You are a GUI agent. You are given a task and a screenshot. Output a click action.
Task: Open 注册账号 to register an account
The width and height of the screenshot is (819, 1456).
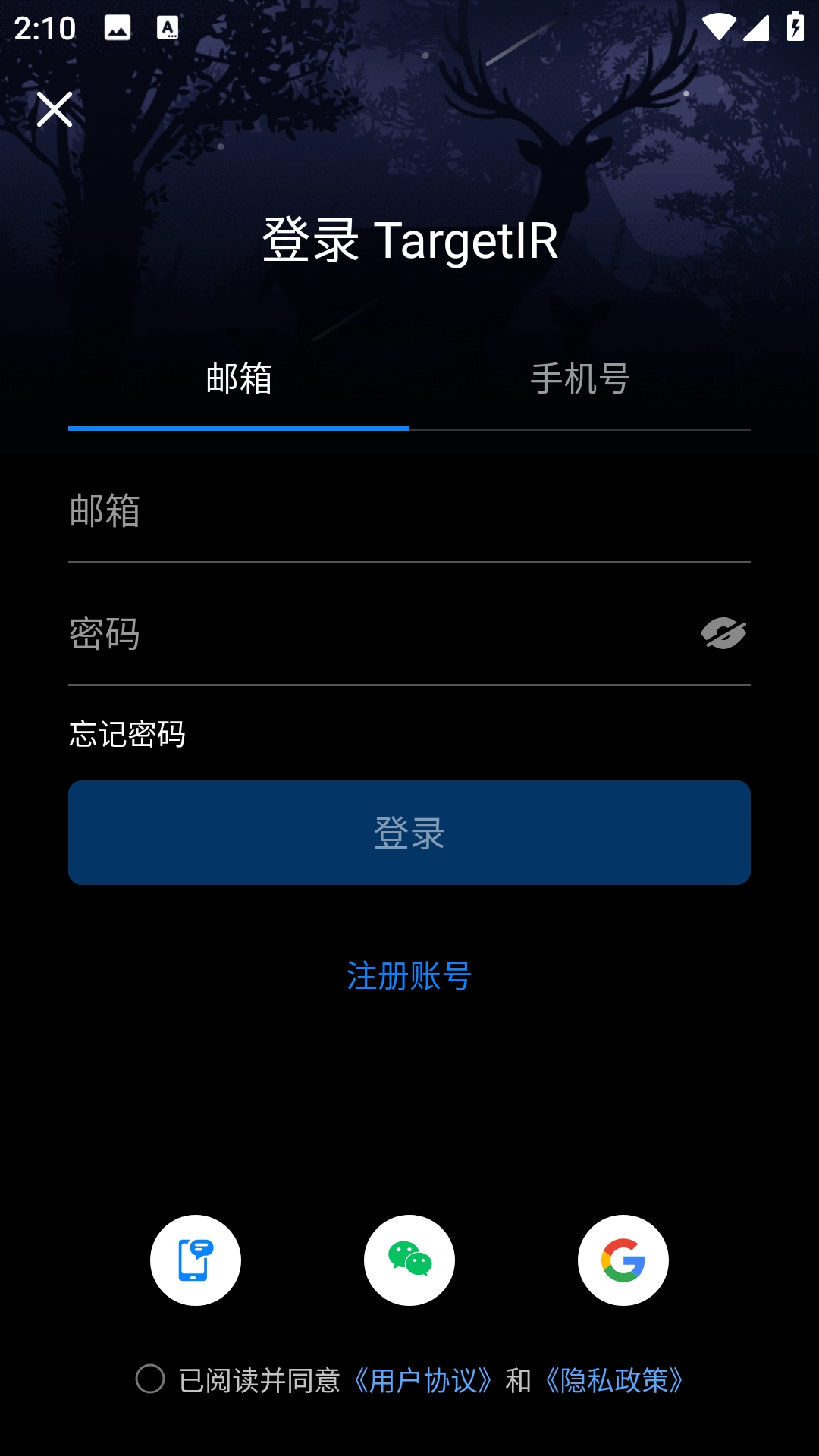409,976
